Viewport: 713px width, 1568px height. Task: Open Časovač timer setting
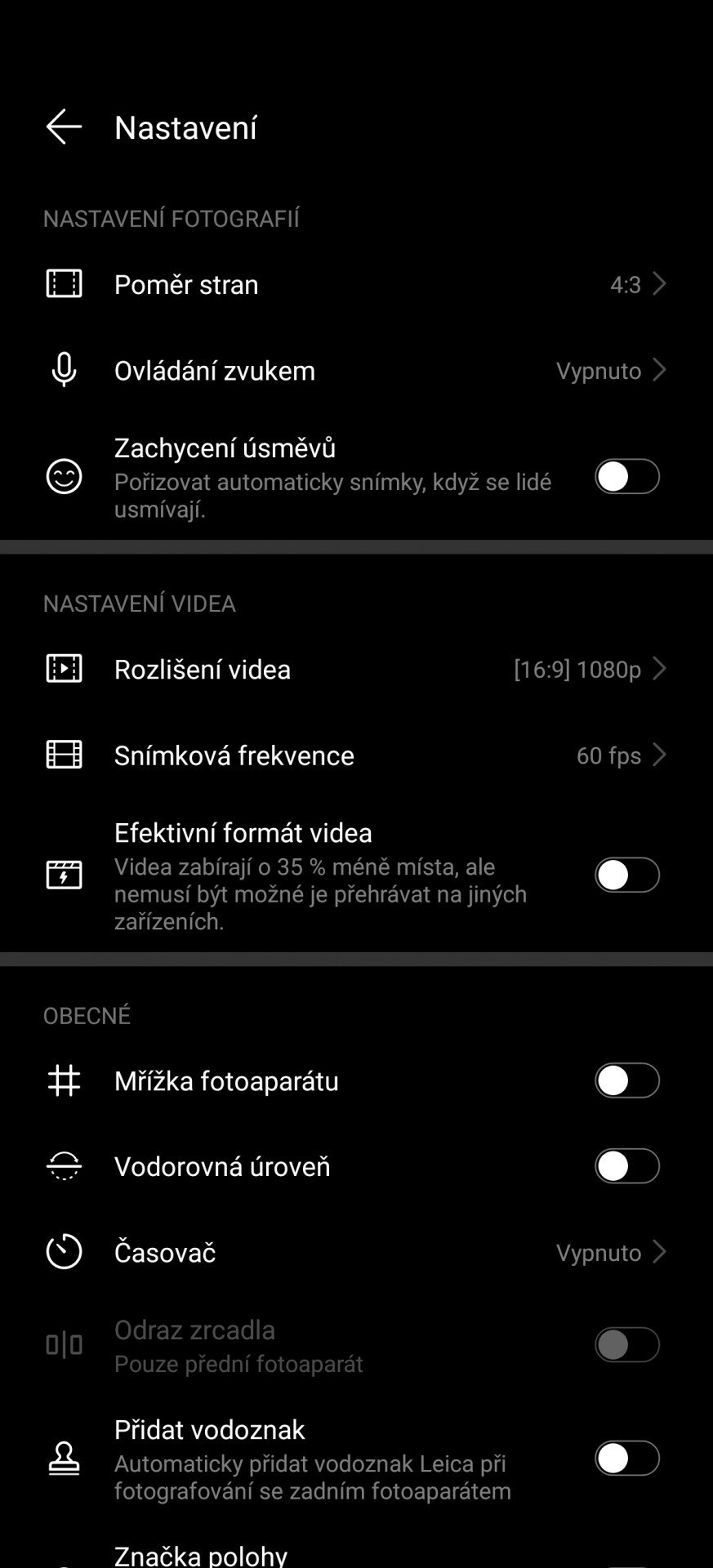[x=356, y=1252]
